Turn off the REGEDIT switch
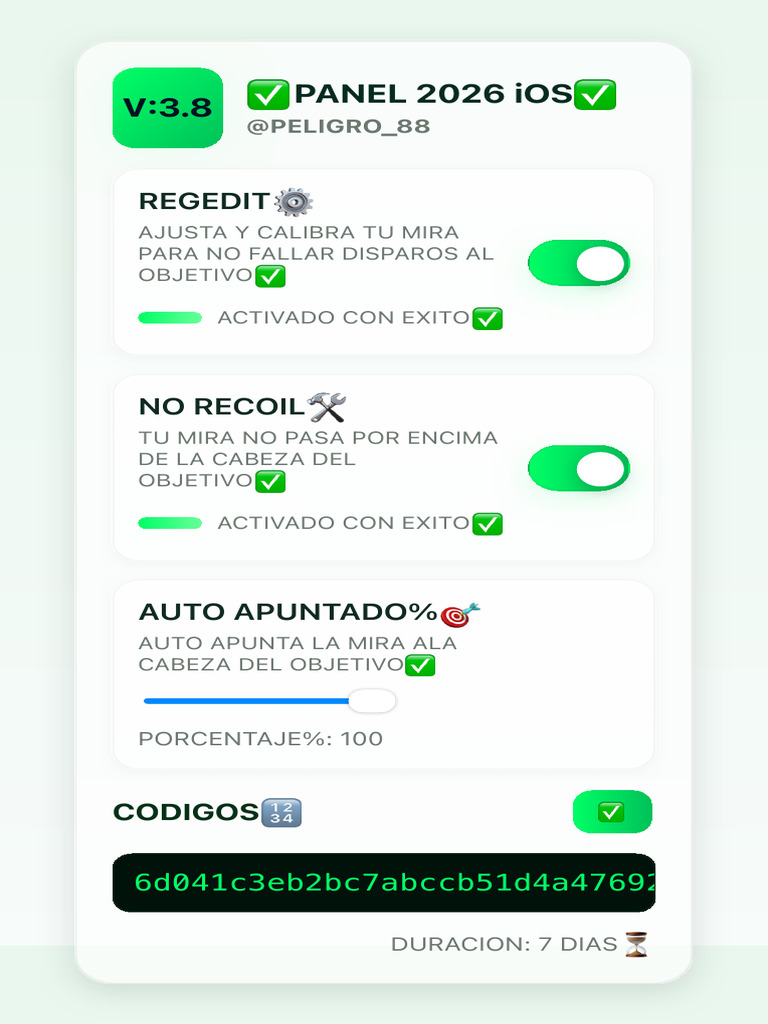The height and width of the screenshot is (1024, 768). pyautogui.click(x=579, y=263)
